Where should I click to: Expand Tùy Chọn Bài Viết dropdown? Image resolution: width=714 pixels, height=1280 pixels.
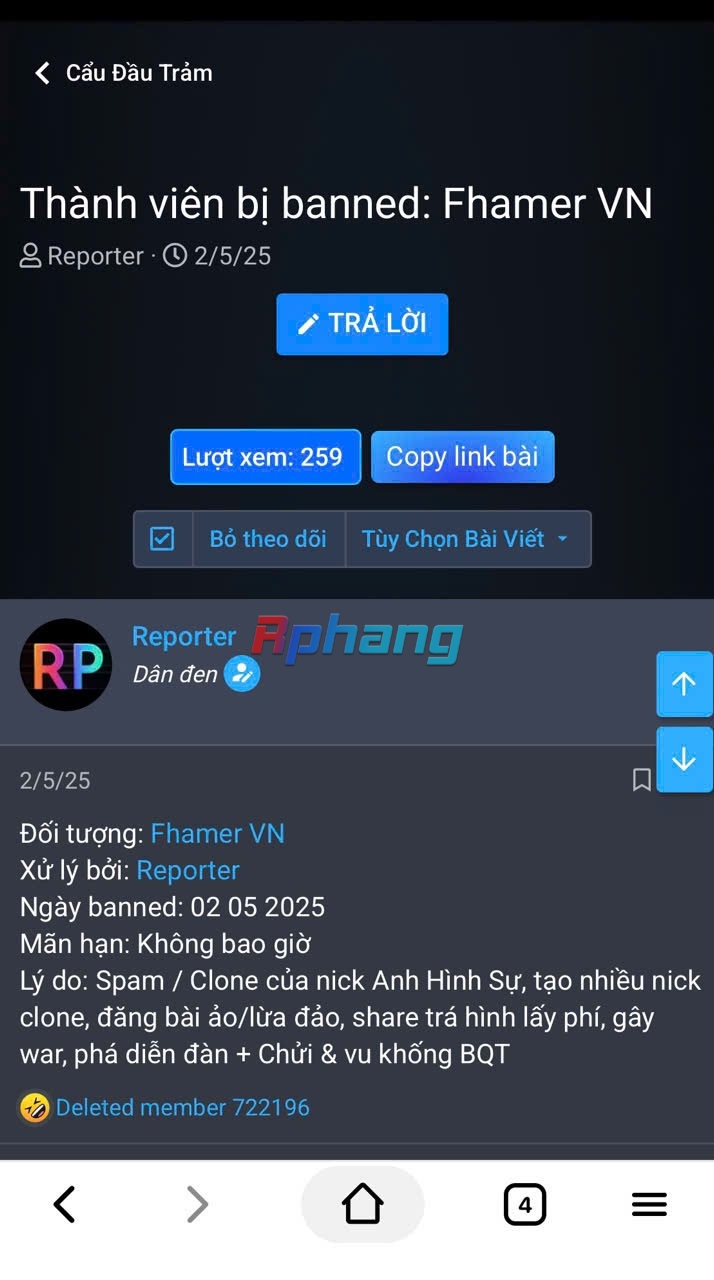467,539
